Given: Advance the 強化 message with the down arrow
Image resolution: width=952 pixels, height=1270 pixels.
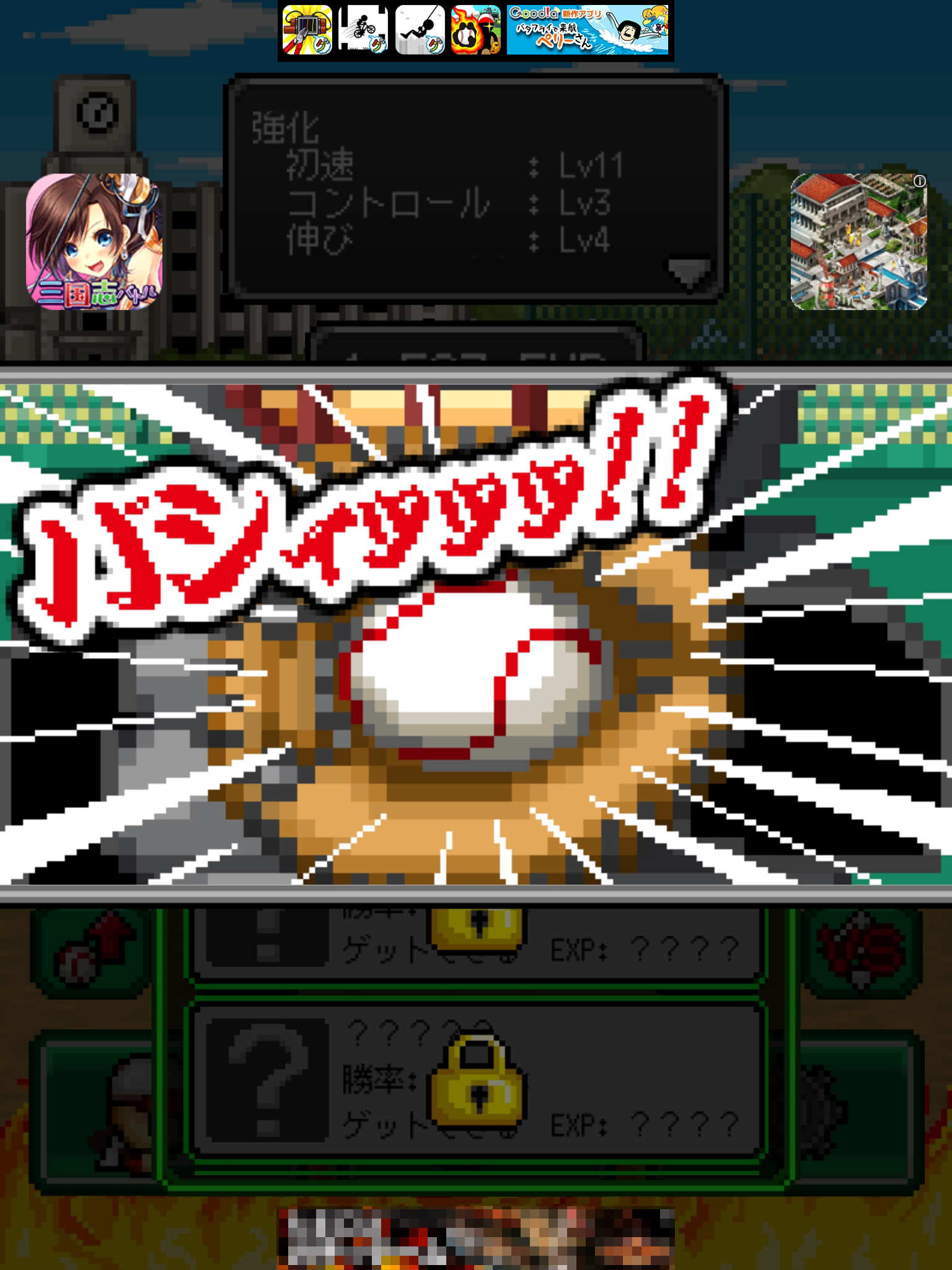Looking at the screenshot, I should pos(689,272).
